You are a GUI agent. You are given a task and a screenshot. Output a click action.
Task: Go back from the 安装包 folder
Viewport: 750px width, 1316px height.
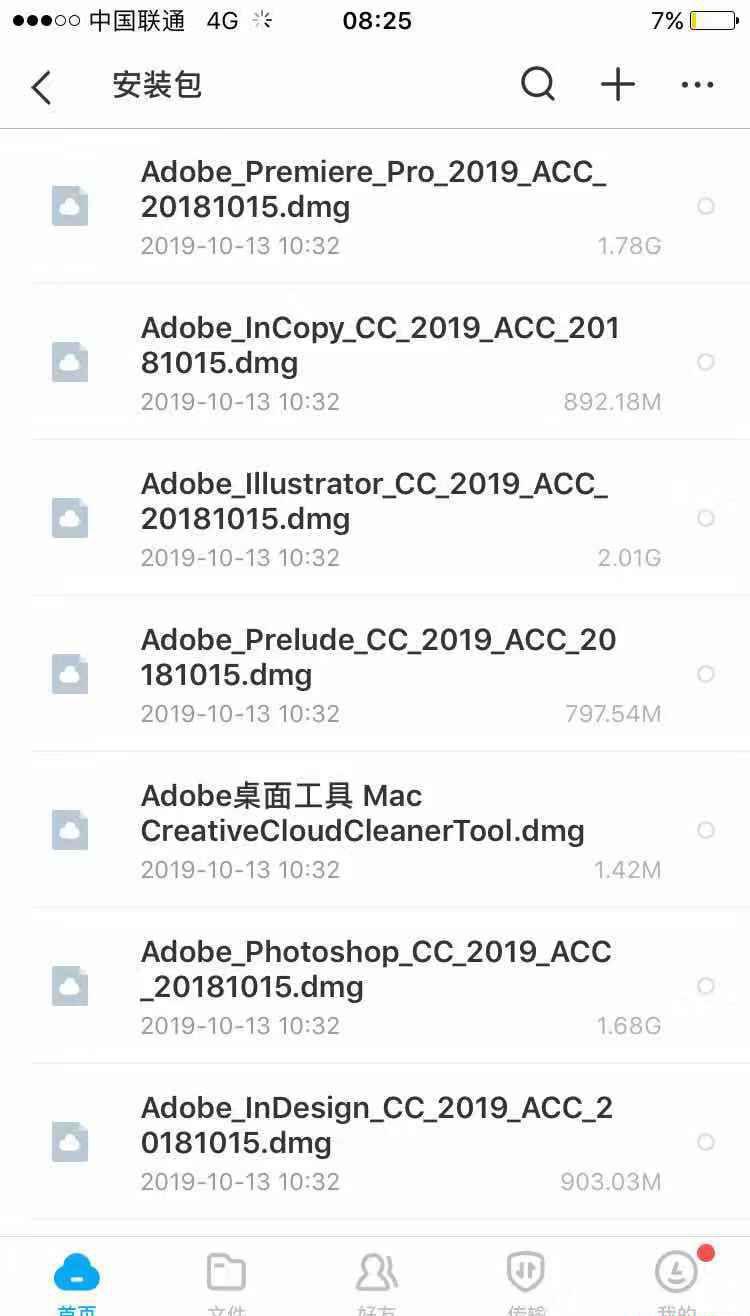tap(42, 86)
